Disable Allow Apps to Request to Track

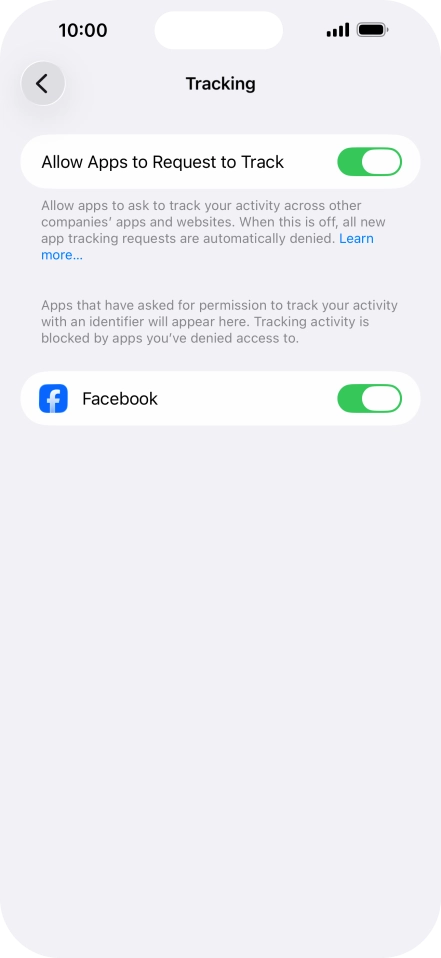click(370, 162)
